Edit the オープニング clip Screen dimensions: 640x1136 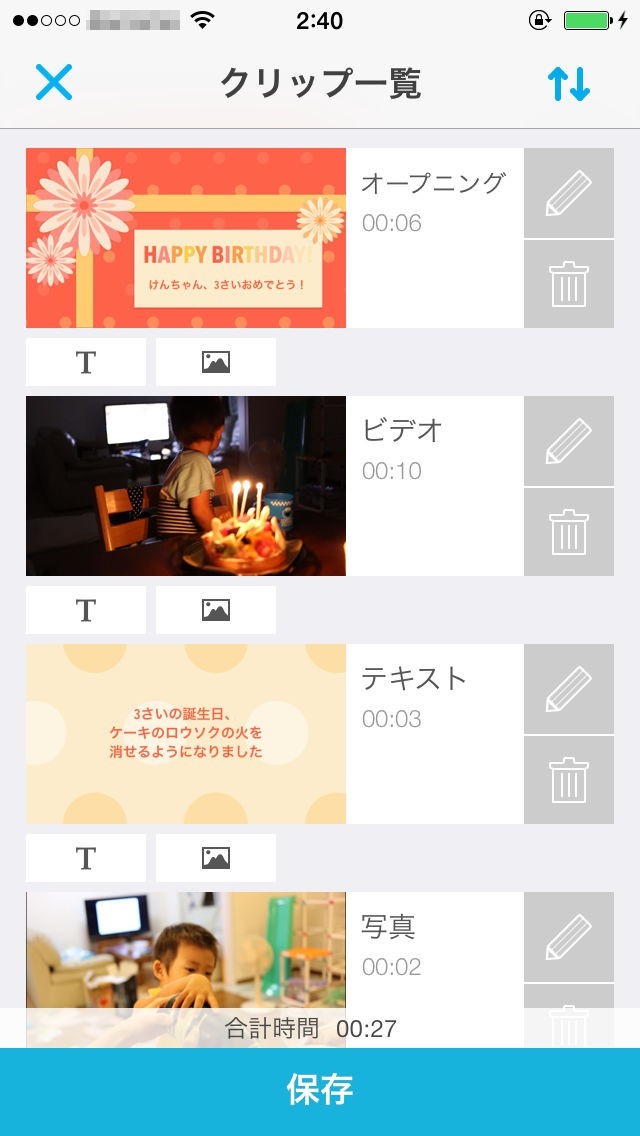(x=568, y=193)
